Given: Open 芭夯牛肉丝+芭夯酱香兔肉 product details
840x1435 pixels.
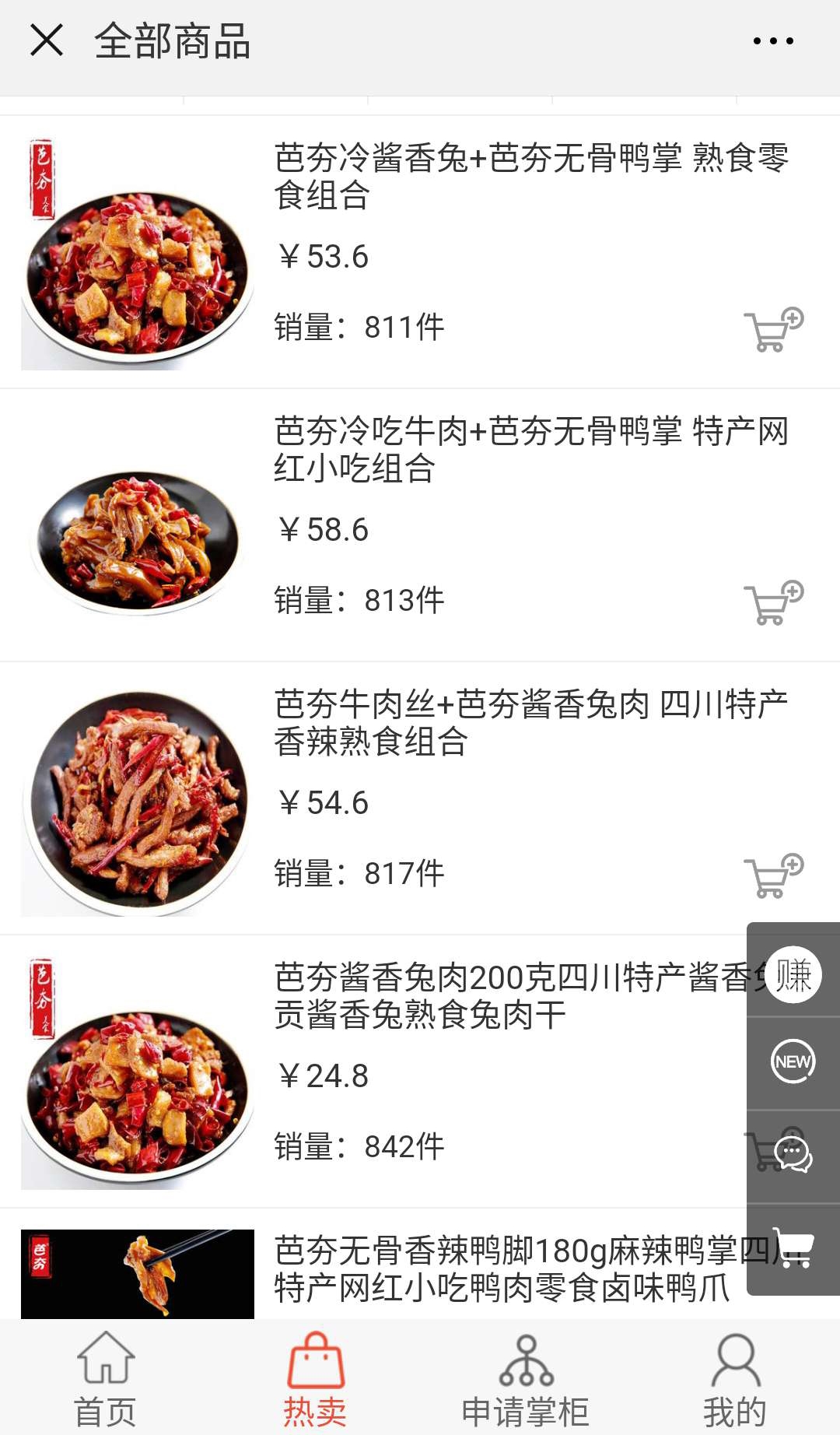Looking at the screenshot, I should pos(530,723).
